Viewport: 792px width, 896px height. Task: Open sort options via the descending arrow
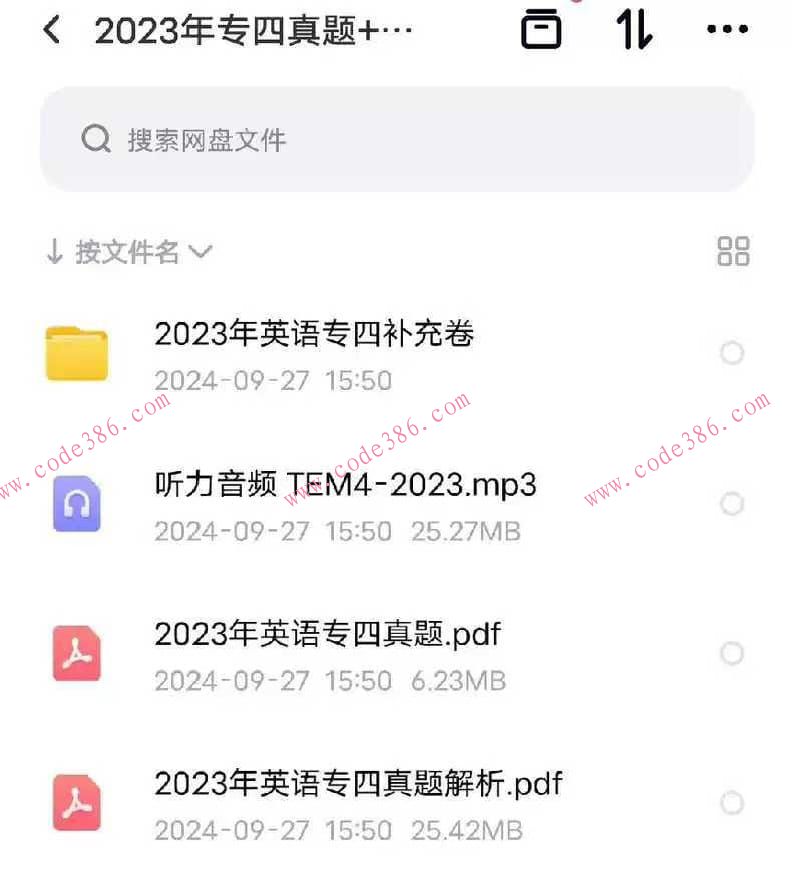tap(54, 252)
